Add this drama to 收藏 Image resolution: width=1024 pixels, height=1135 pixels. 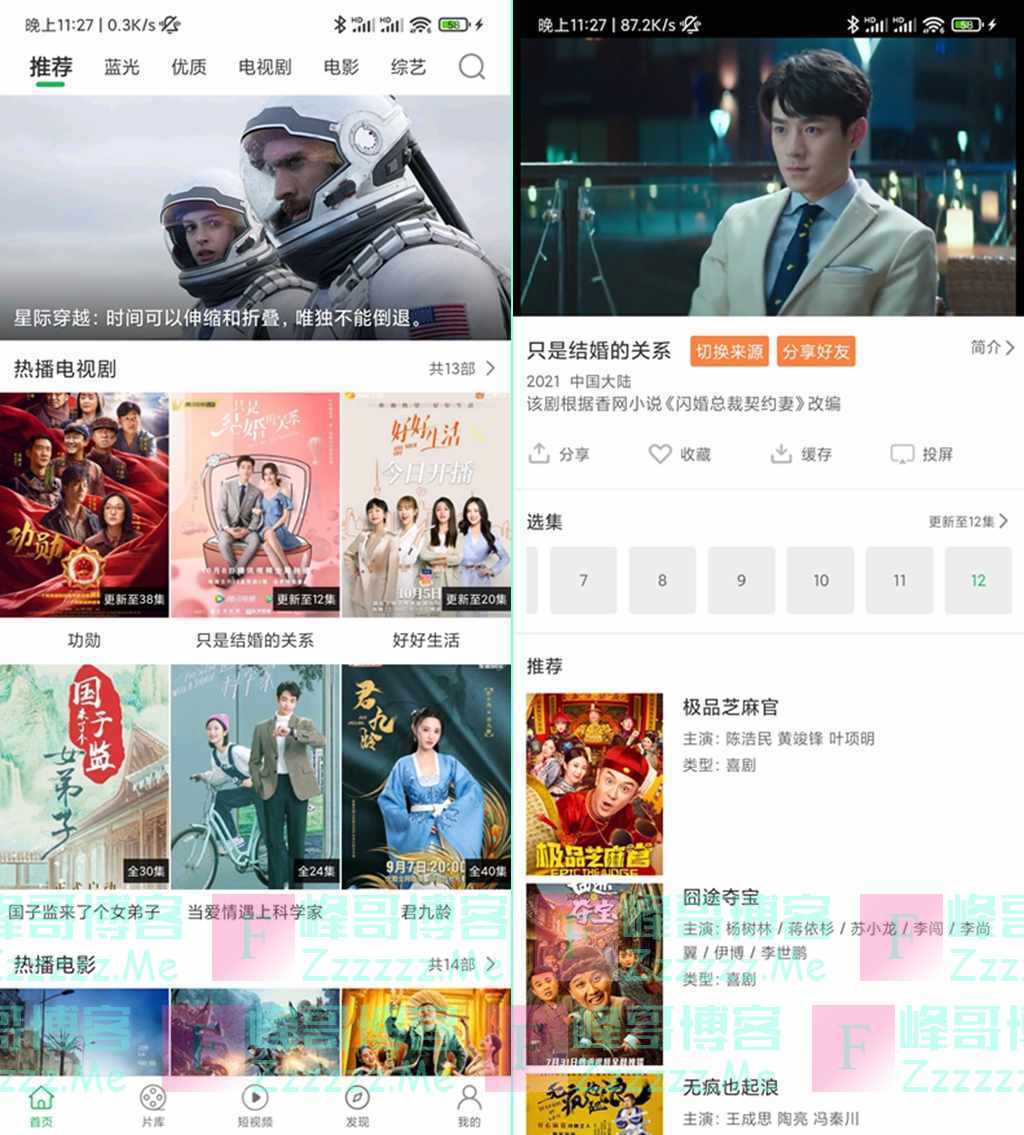click(680, 454)
